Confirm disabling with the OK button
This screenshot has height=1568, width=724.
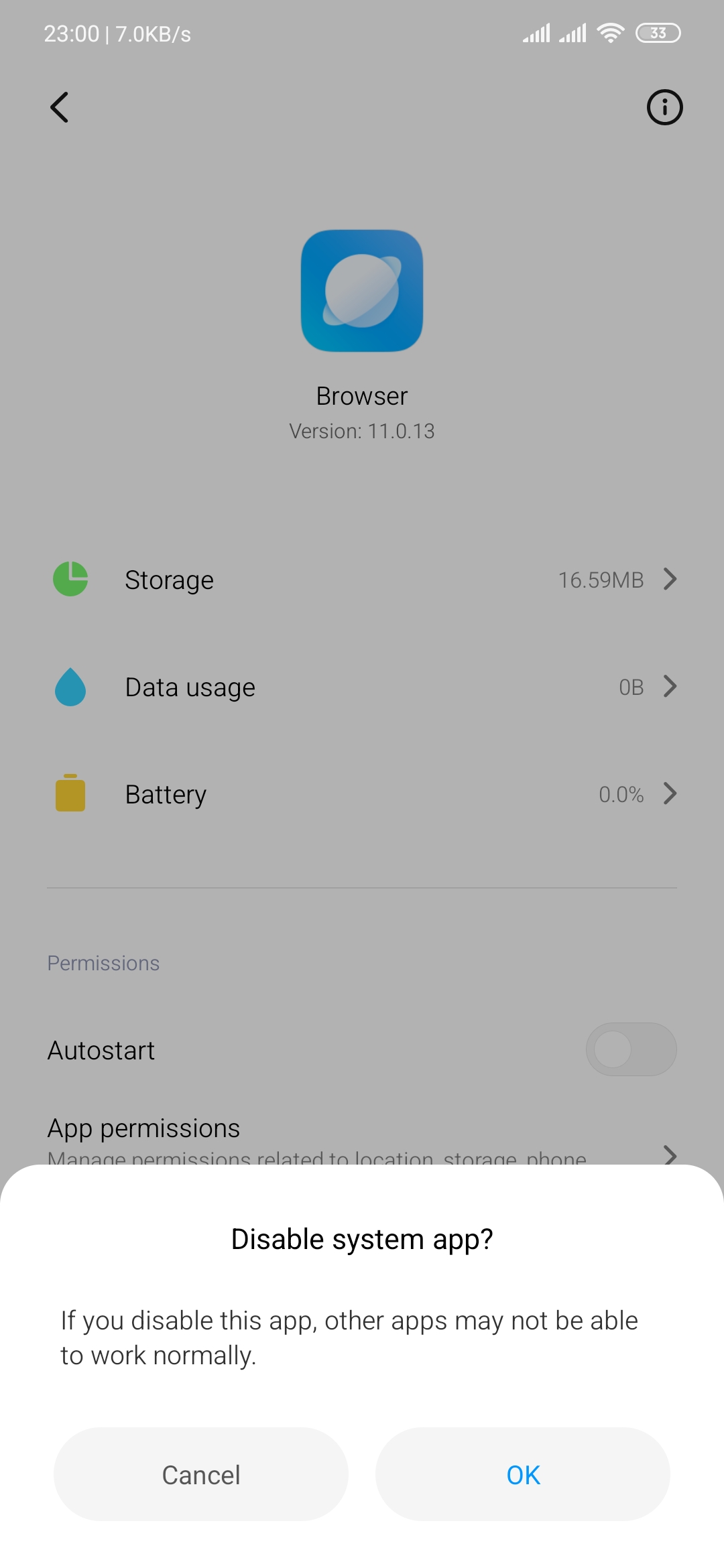click(x=523, y=1474)
